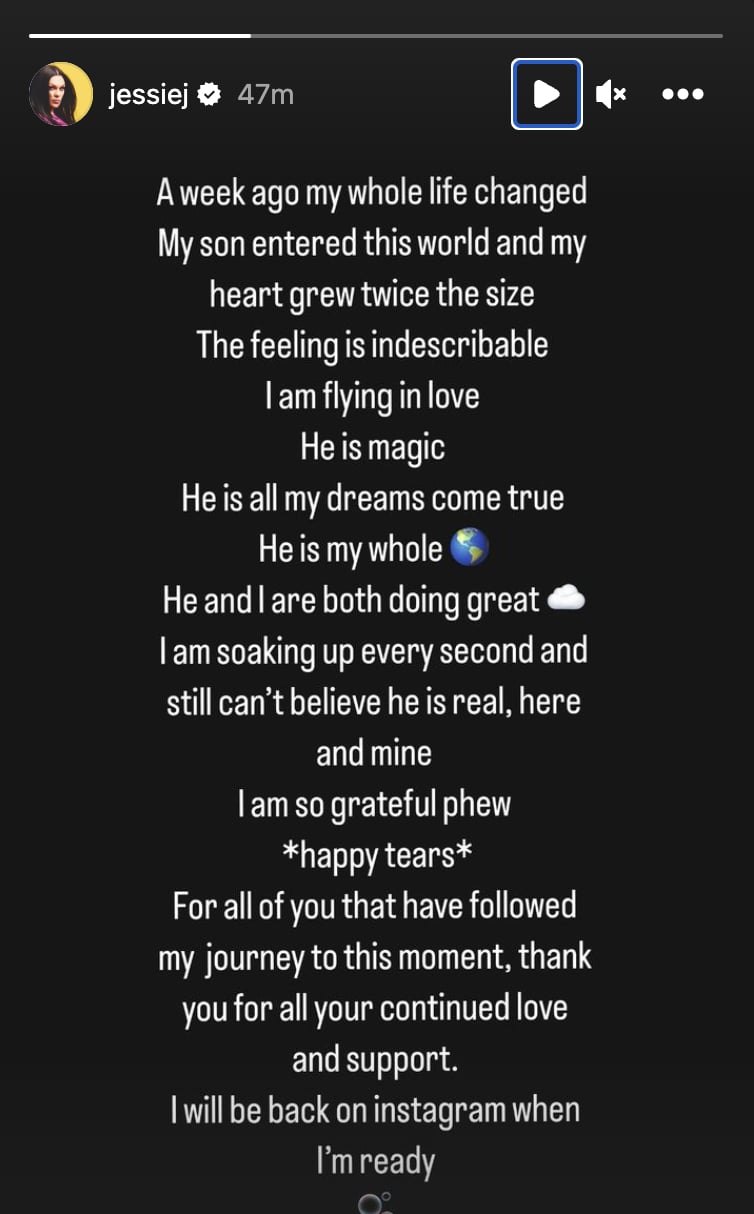Viewport: 754px width, 1214px height.
Task: Open jessiej's profile picture
Action: 61,94
